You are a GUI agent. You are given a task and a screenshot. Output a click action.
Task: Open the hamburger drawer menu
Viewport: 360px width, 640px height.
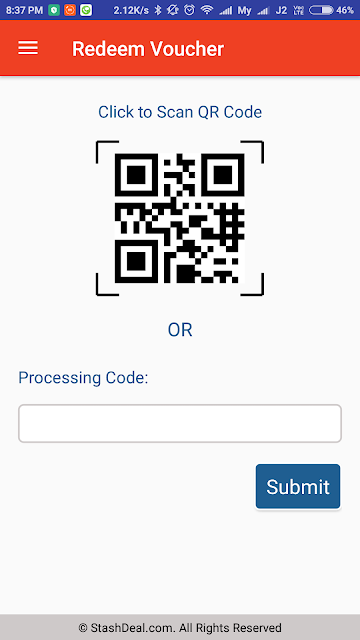28,48
